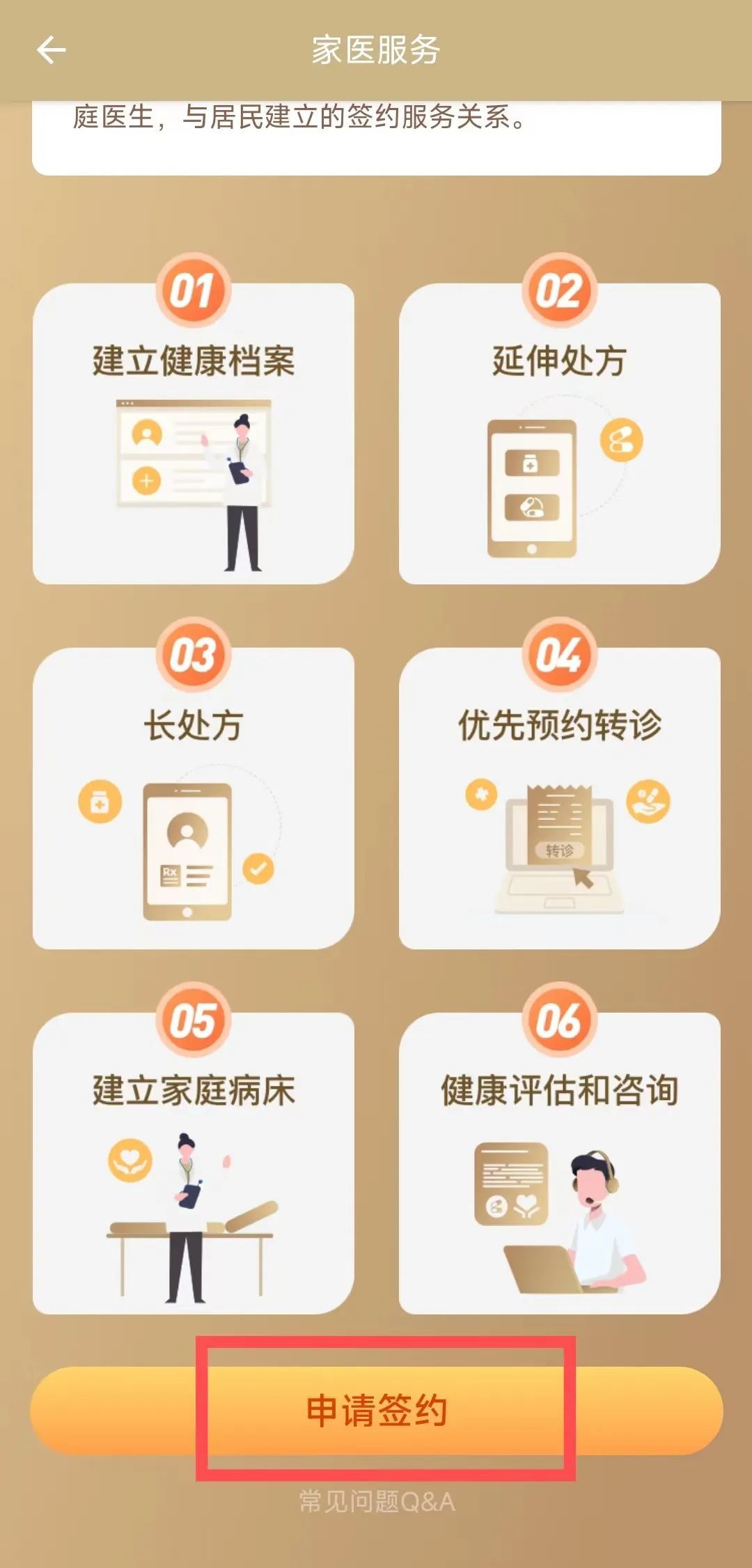Screen dimensions: 752x1568
Task: Tap the 申请签约 button
Action: coord(377,1411)
